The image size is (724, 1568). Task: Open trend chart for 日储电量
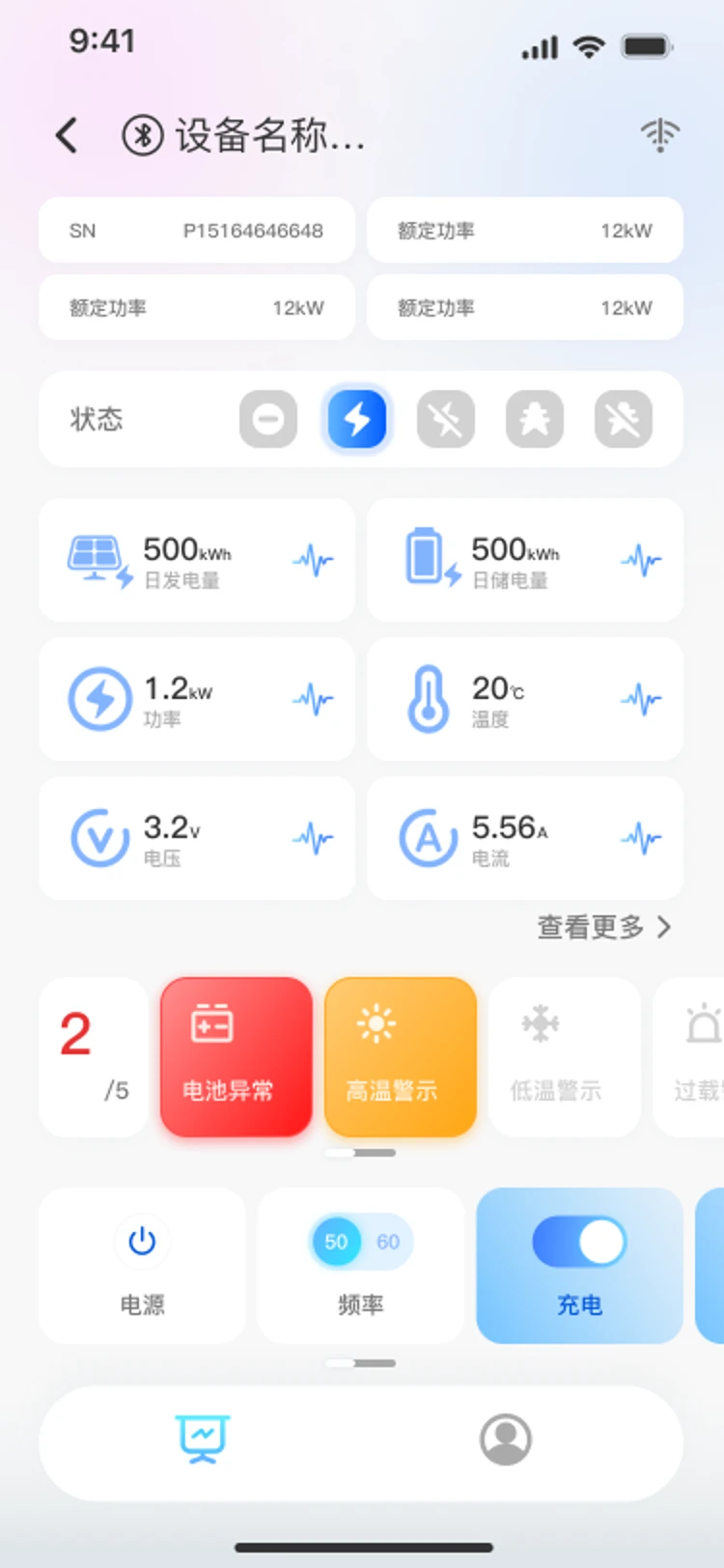coord(641,560)
